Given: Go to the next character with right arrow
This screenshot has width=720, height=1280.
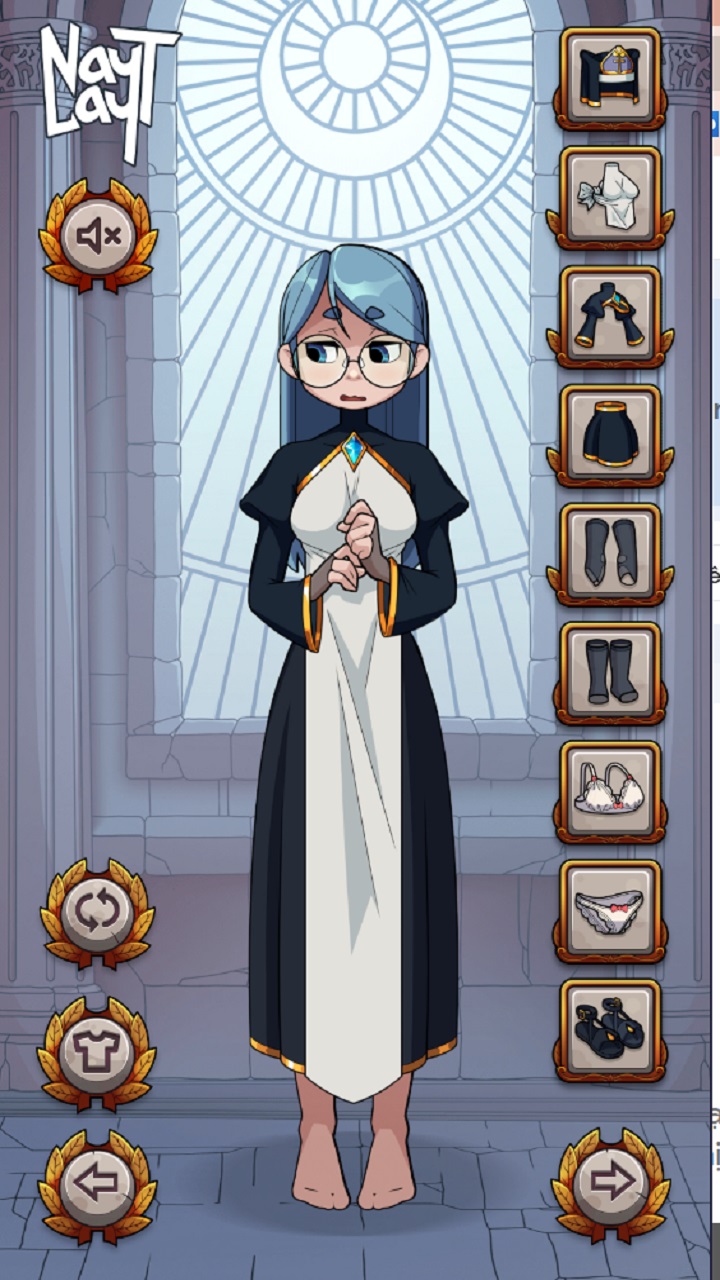Looking at the screenshot, I should [x=610, y=1184].
